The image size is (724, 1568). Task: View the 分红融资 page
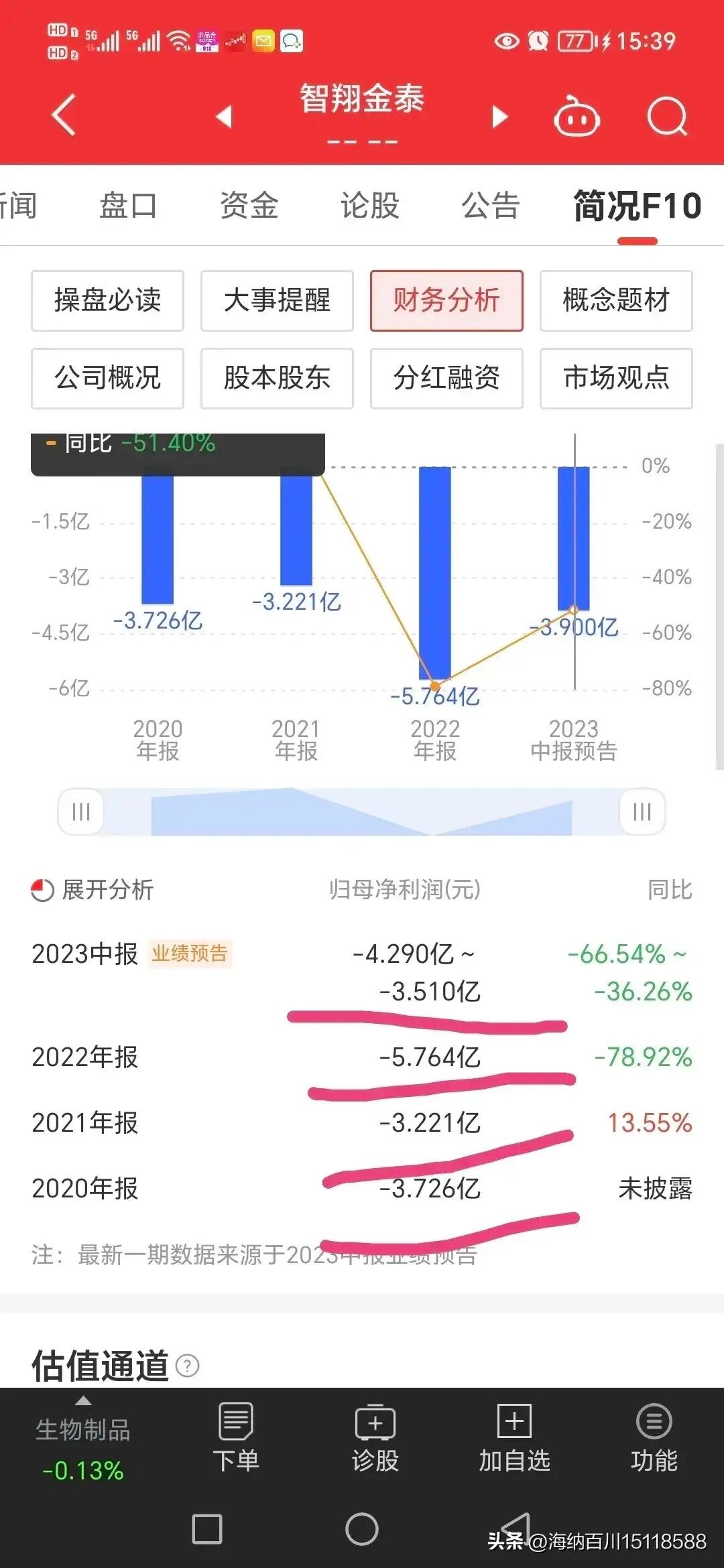(446, 379)
